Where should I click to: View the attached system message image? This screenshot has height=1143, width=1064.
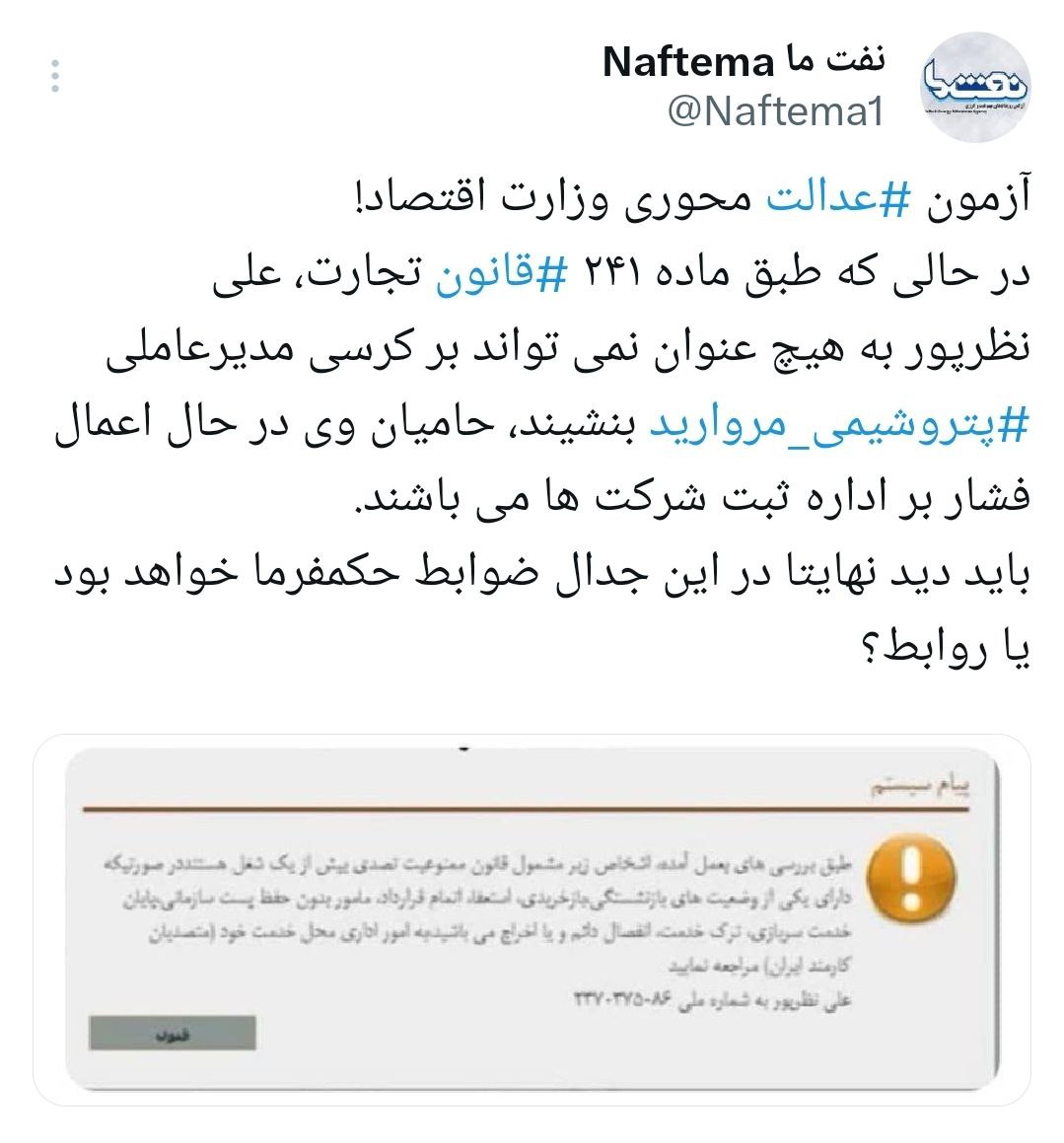coord(532,918)
